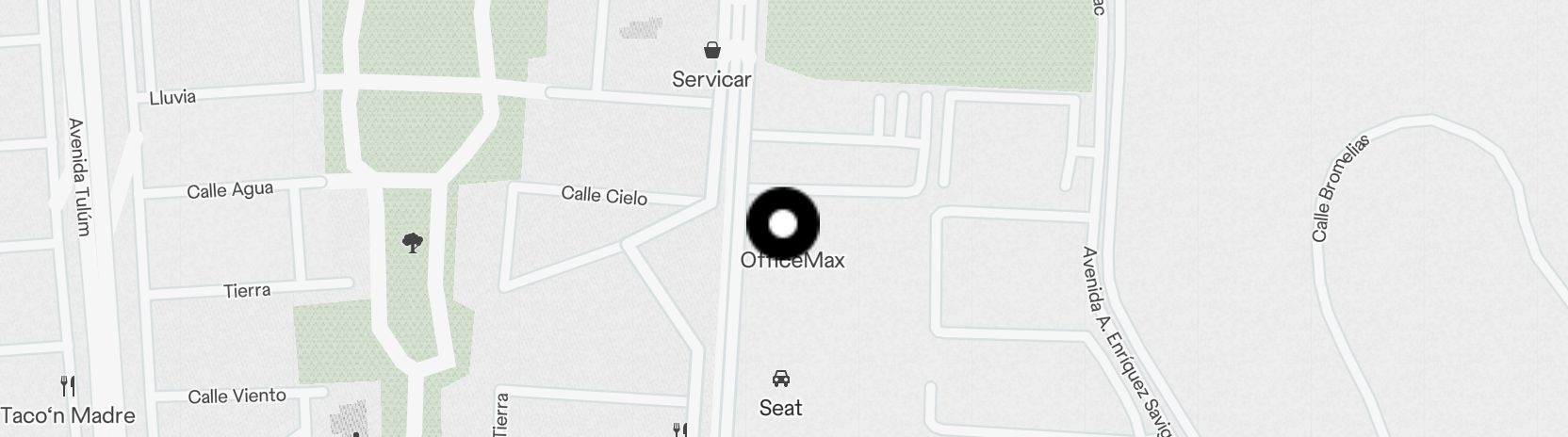This screenshot has width=1568, height=437.
Task: Select the Servicar shop marker
Action: tap(712, 50)
